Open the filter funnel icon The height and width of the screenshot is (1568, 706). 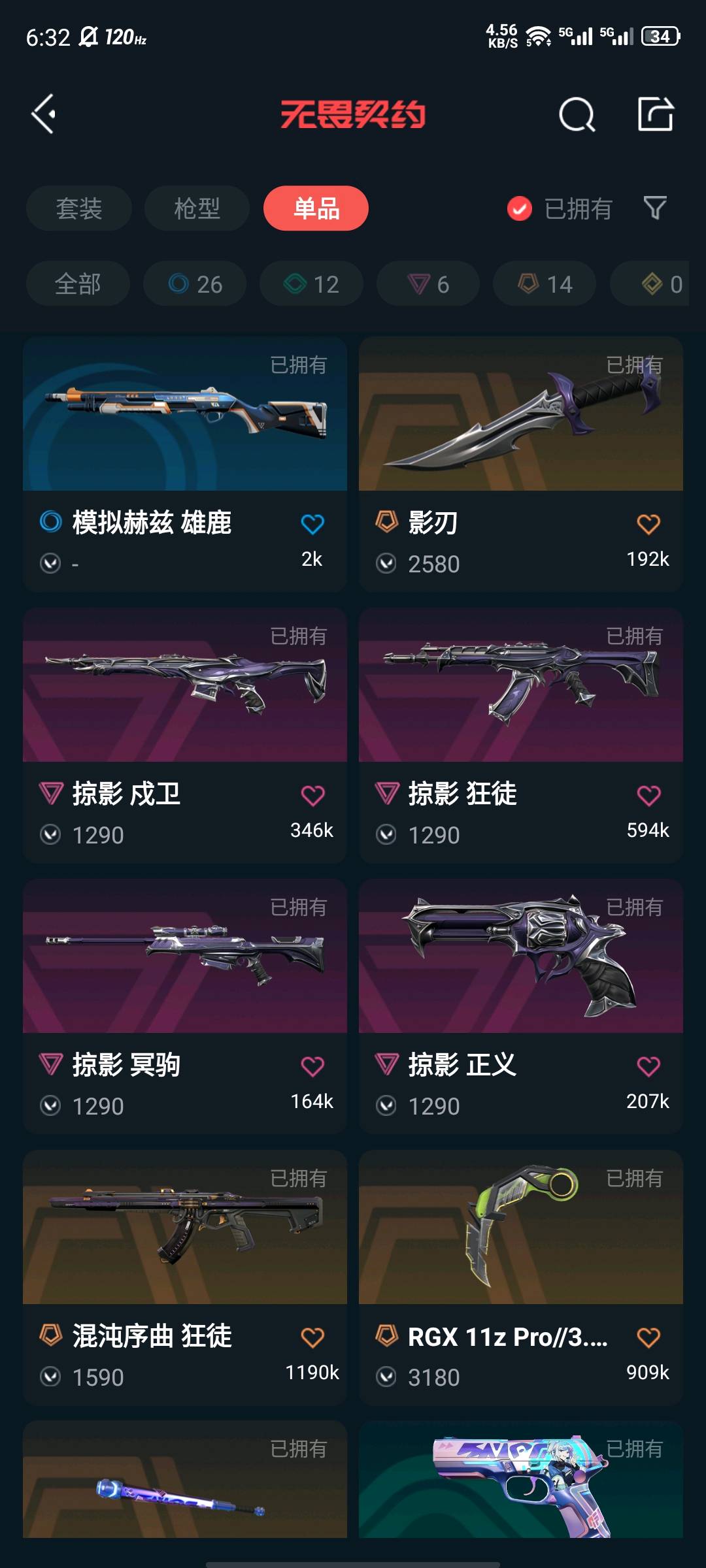pos(655,208)
